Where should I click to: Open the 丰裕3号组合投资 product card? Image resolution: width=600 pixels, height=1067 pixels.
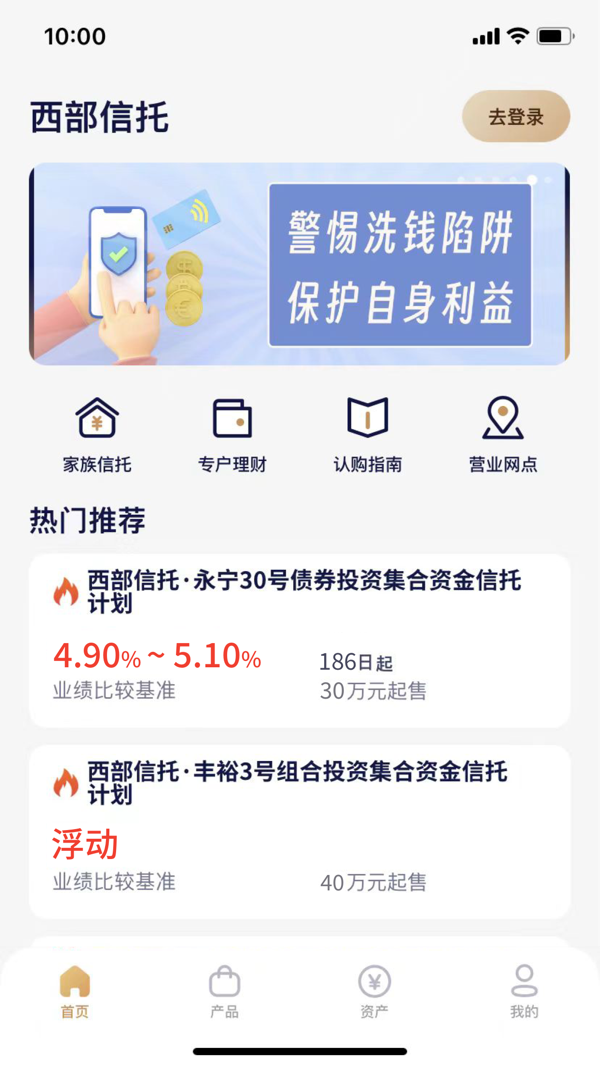point(299,831)
